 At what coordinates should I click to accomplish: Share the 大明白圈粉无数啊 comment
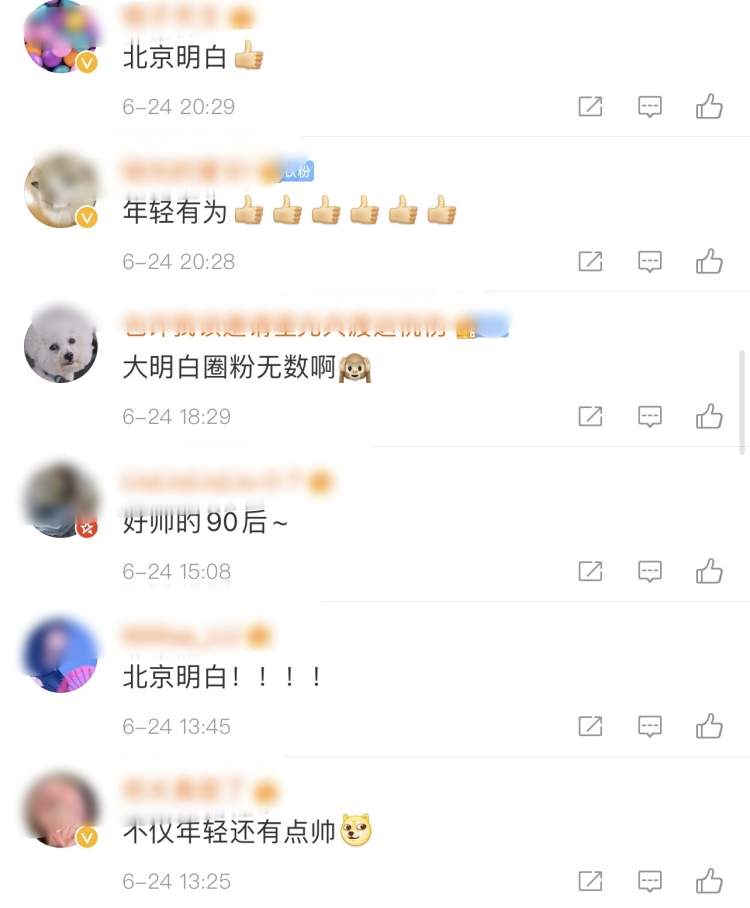click(590, 417)
